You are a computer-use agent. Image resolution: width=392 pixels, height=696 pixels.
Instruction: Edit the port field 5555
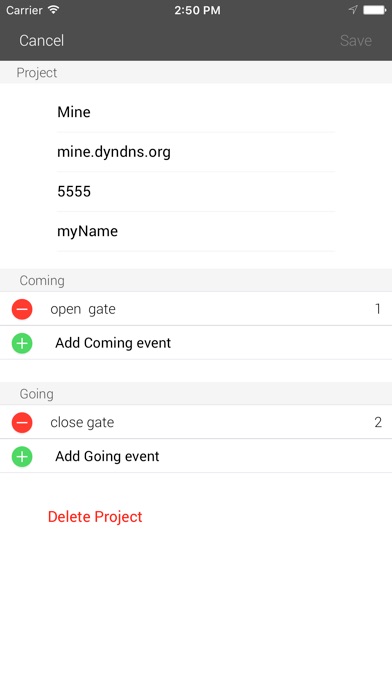[196, 192]
